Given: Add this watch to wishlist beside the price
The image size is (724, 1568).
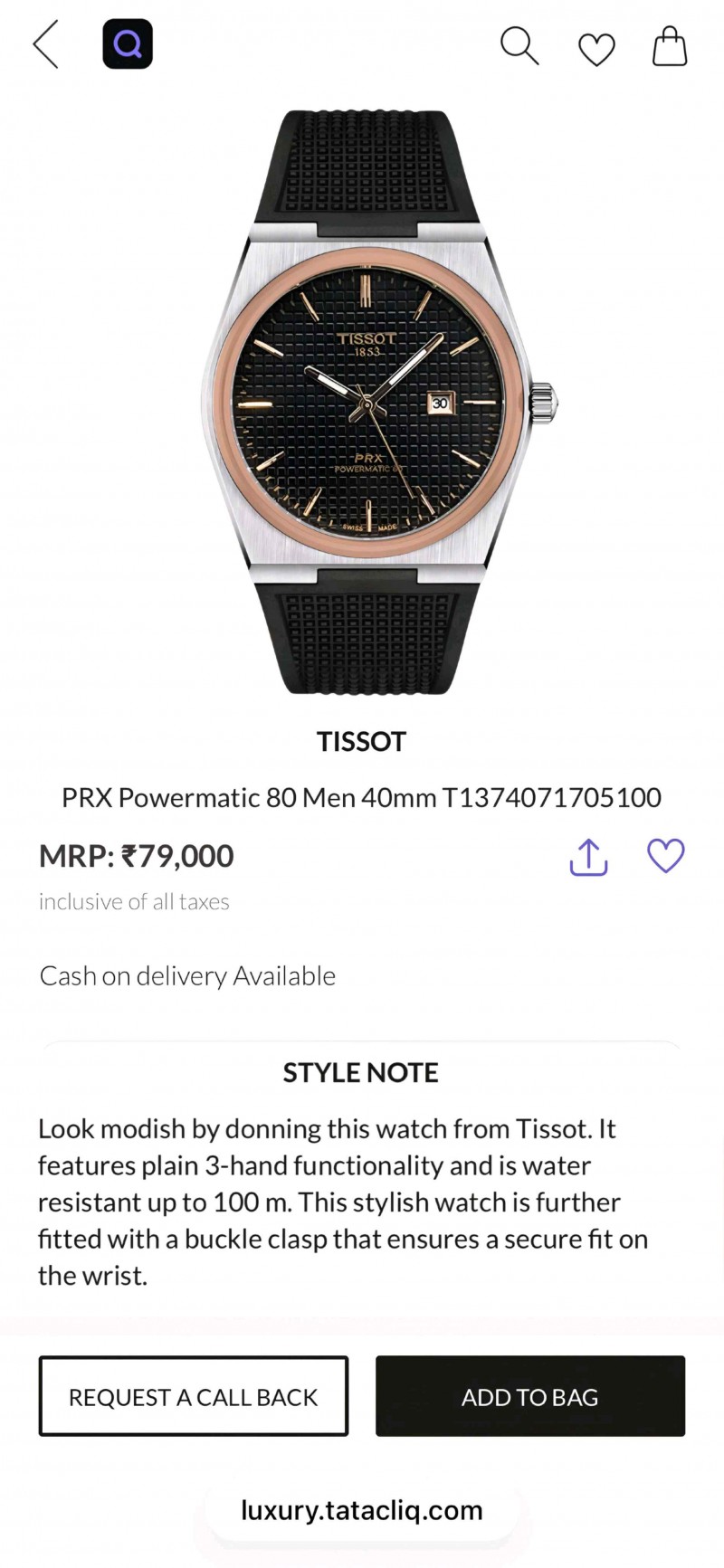Looking at the screenshot, I should click(666, 856).
